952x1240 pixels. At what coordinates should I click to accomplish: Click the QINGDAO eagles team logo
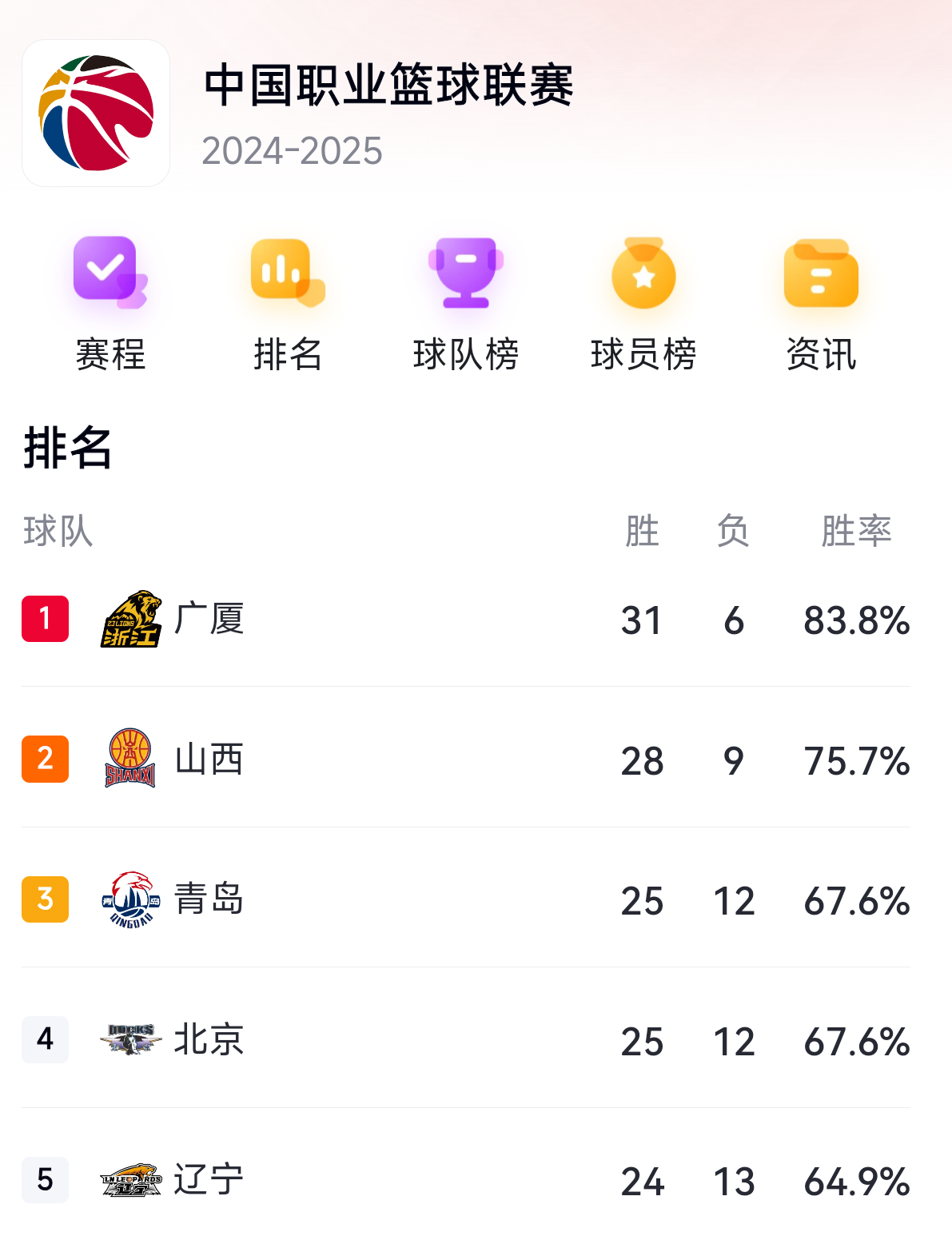pos(130,901)
